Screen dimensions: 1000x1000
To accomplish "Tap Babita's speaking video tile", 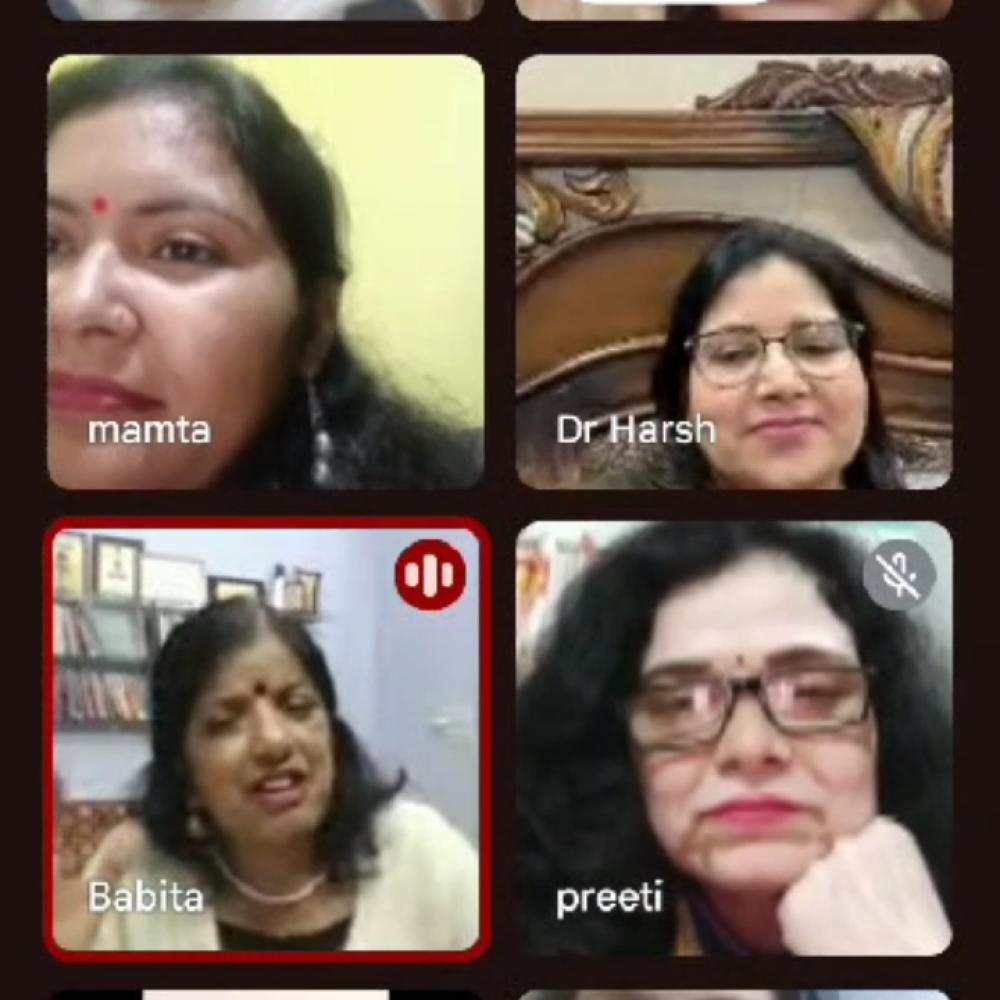I will tap(267, 738).
